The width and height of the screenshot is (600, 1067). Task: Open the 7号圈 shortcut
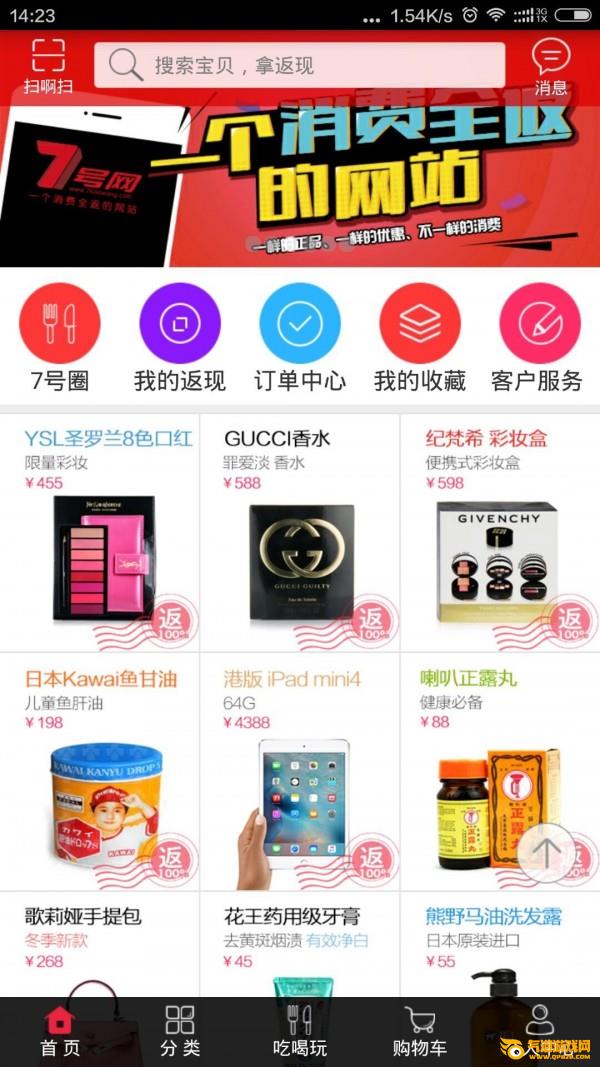[x=60, y=338]
